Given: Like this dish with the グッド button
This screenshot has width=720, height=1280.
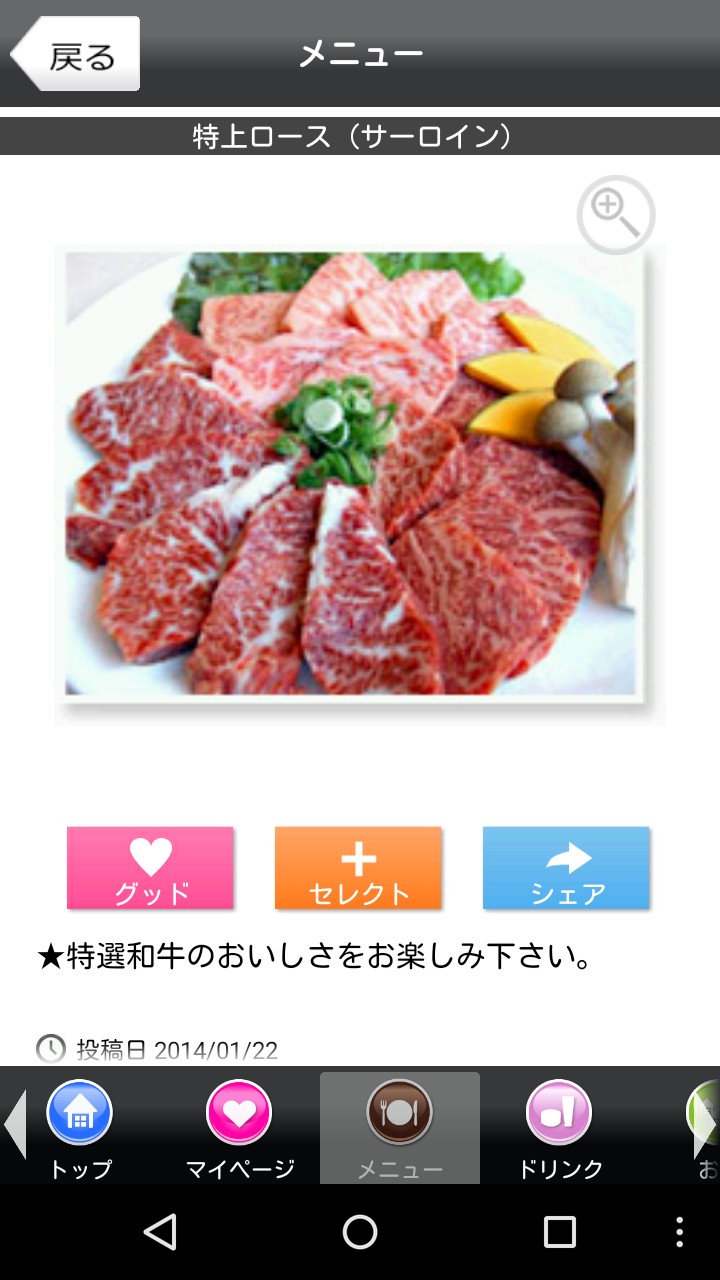Looking at the screenshot, I should click(150, 868).
